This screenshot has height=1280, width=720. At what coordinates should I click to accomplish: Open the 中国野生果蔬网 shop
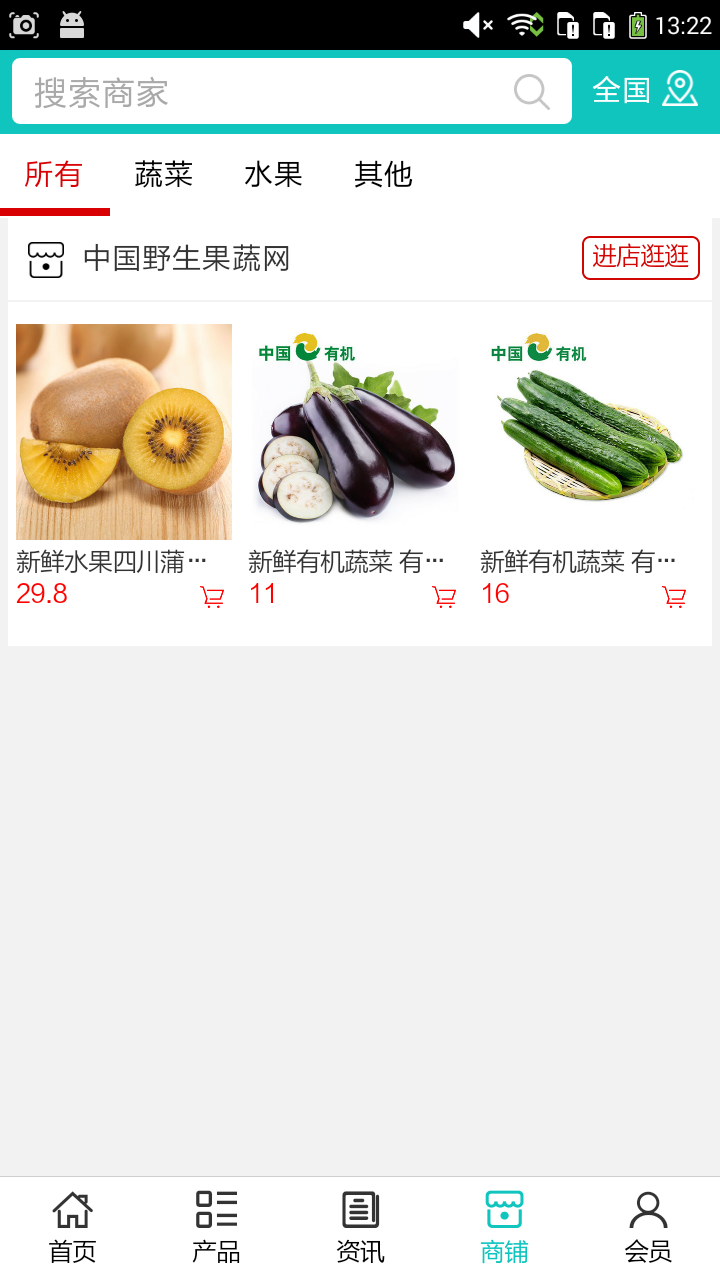186,259
